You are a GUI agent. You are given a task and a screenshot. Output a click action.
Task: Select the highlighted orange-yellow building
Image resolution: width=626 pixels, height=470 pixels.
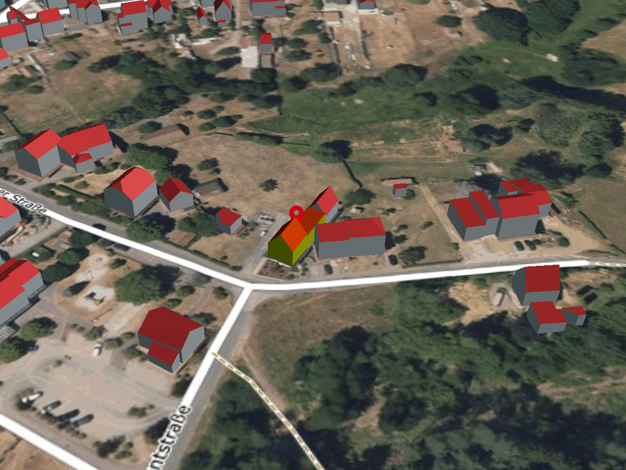296,237
